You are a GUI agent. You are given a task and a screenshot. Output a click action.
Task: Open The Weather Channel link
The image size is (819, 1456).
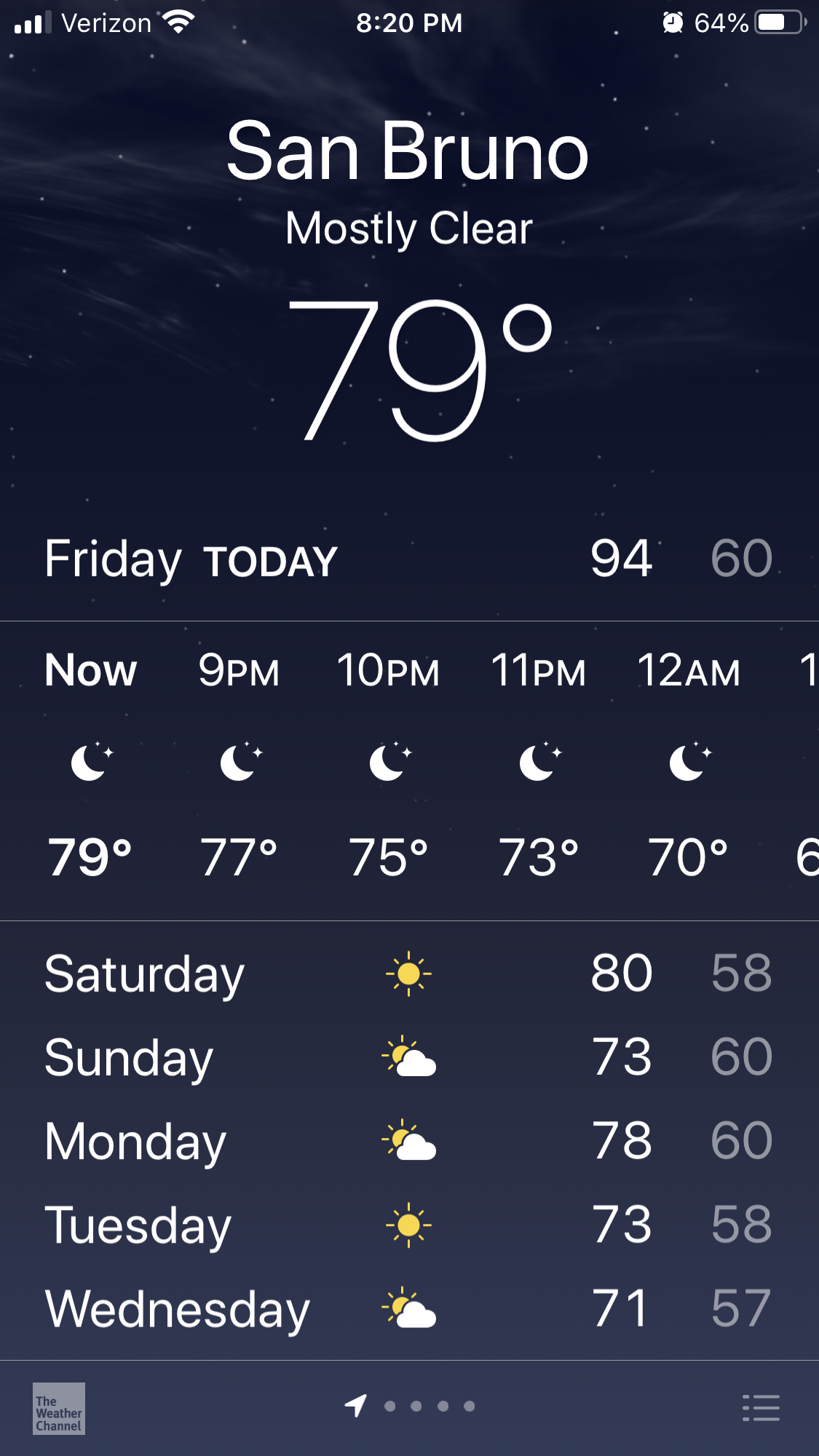(59, 1408)
